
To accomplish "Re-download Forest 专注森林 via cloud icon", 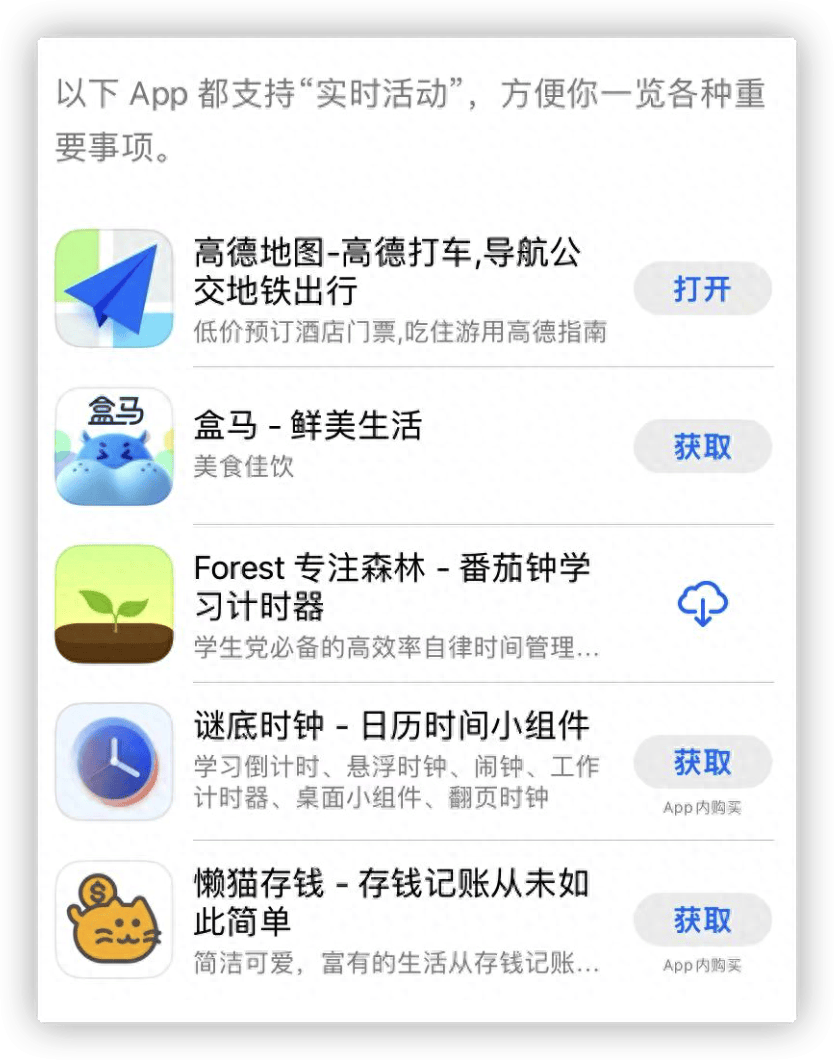I will pyautogui.click(x=702, y=604).
